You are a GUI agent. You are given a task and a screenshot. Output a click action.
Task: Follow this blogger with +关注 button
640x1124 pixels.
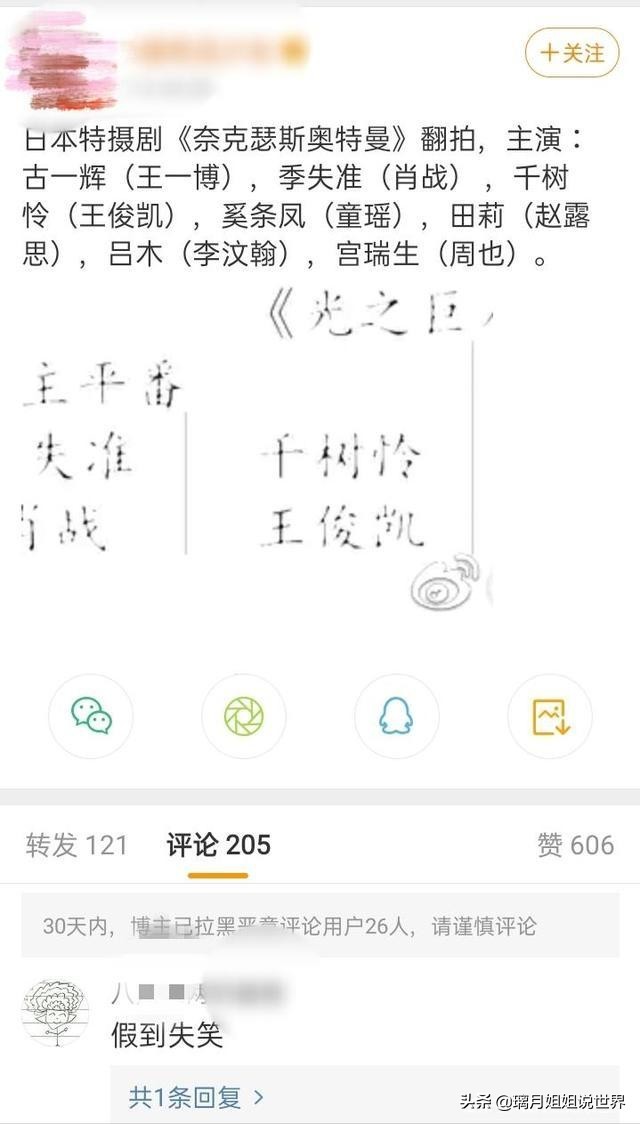pyautogui.click(x=572, y=53)
